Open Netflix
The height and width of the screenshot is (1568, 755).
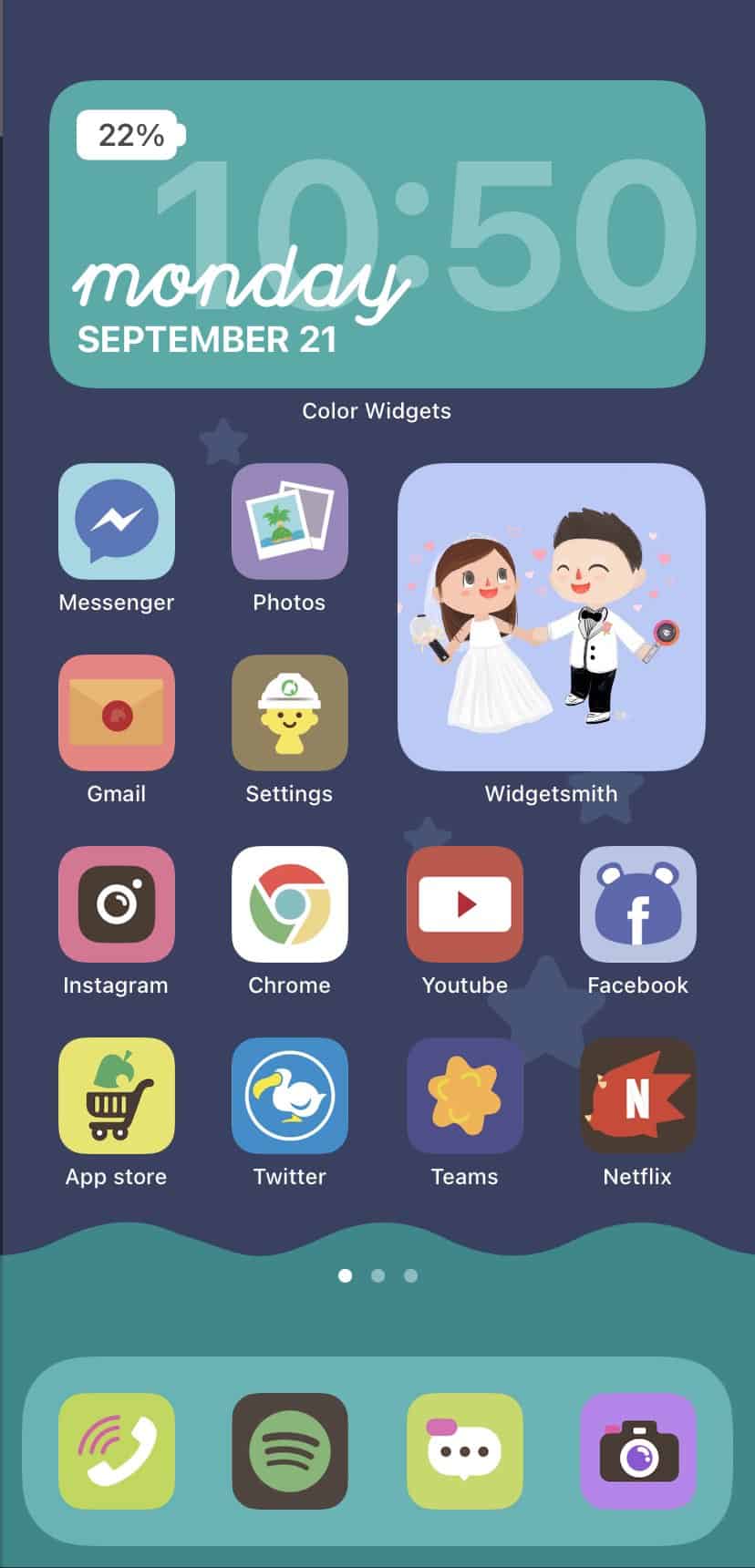(638, 1096)
